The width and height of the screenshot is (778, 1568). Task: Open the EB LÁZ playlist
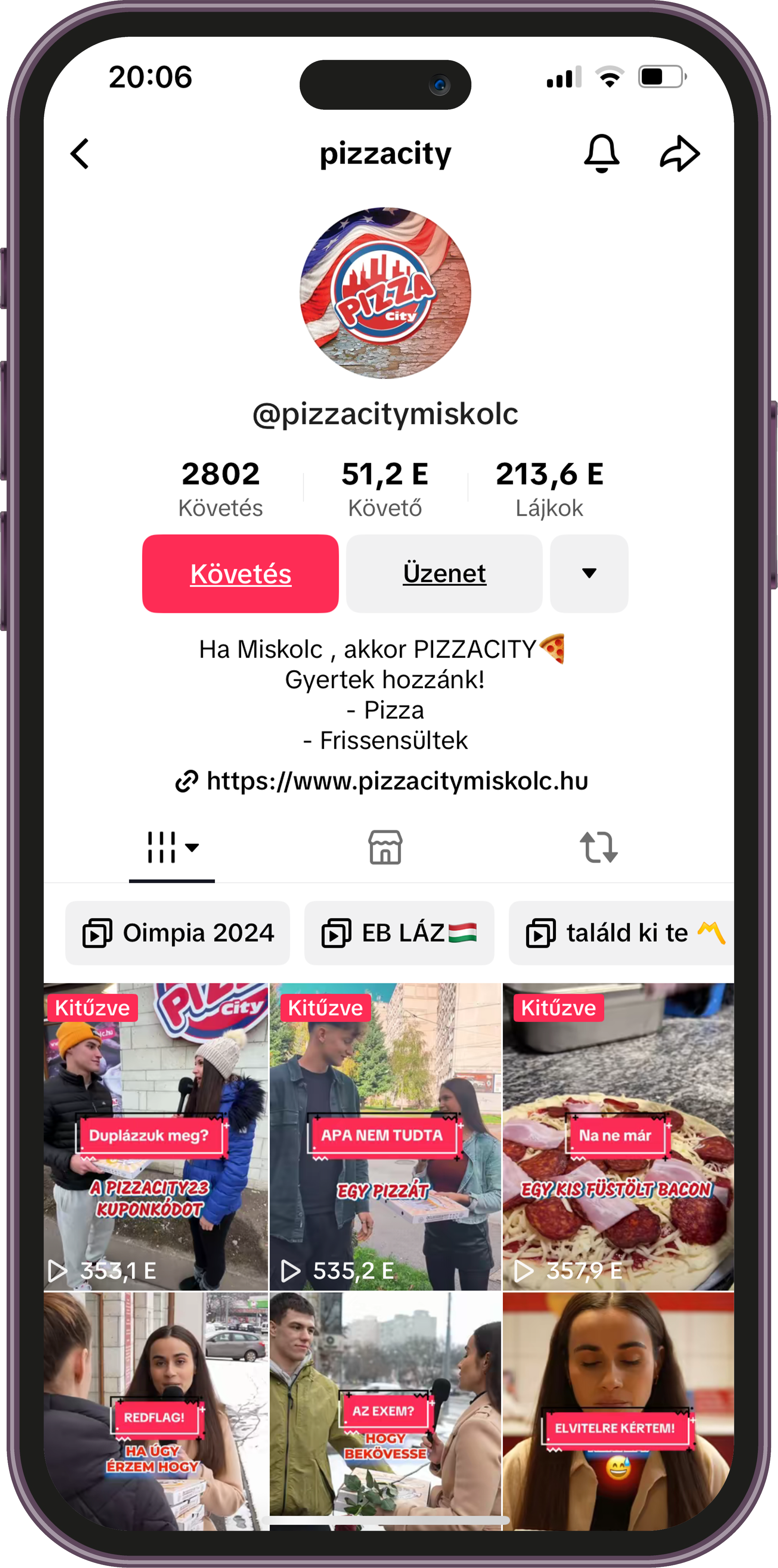click(399, 933)
